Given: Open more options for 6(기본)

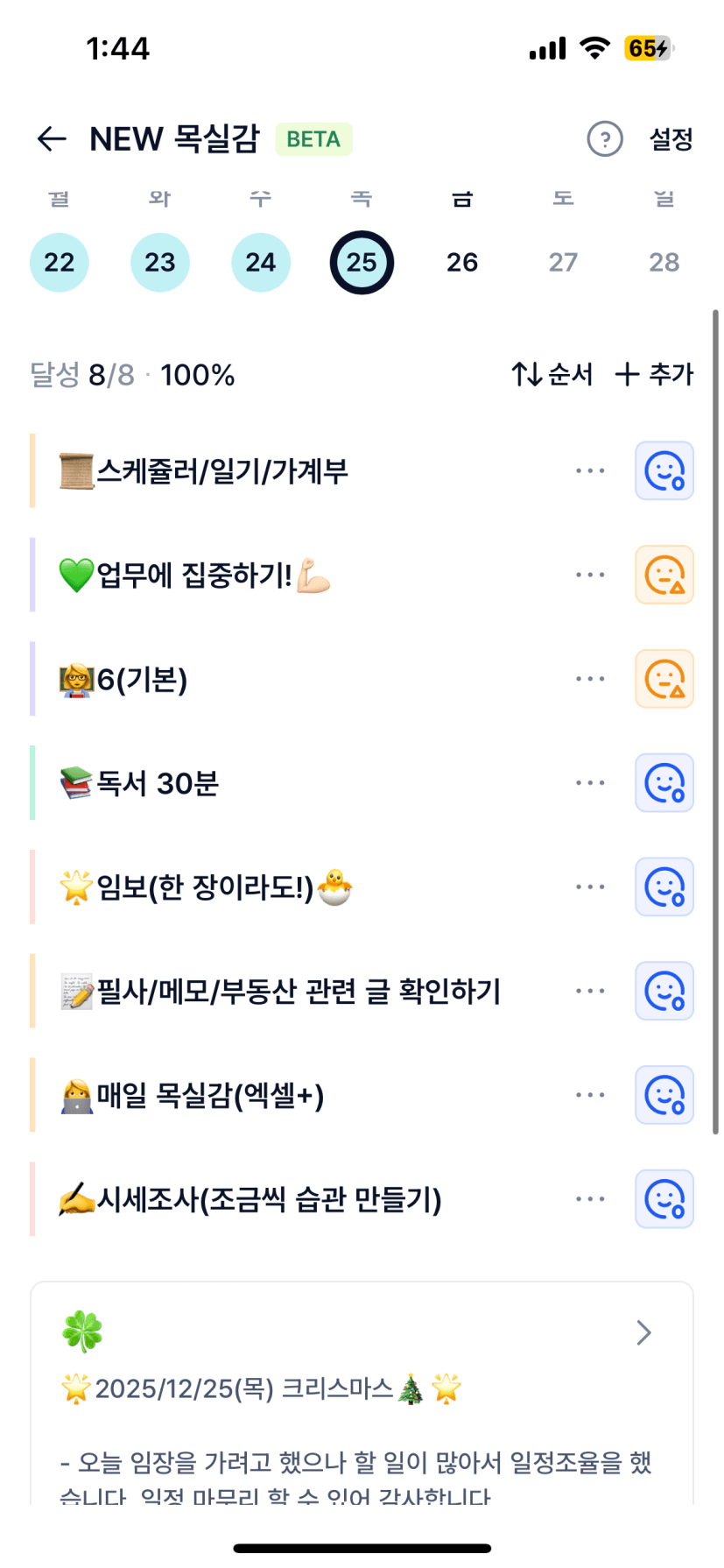Looking at the screenshot, I should coord(590,679).
